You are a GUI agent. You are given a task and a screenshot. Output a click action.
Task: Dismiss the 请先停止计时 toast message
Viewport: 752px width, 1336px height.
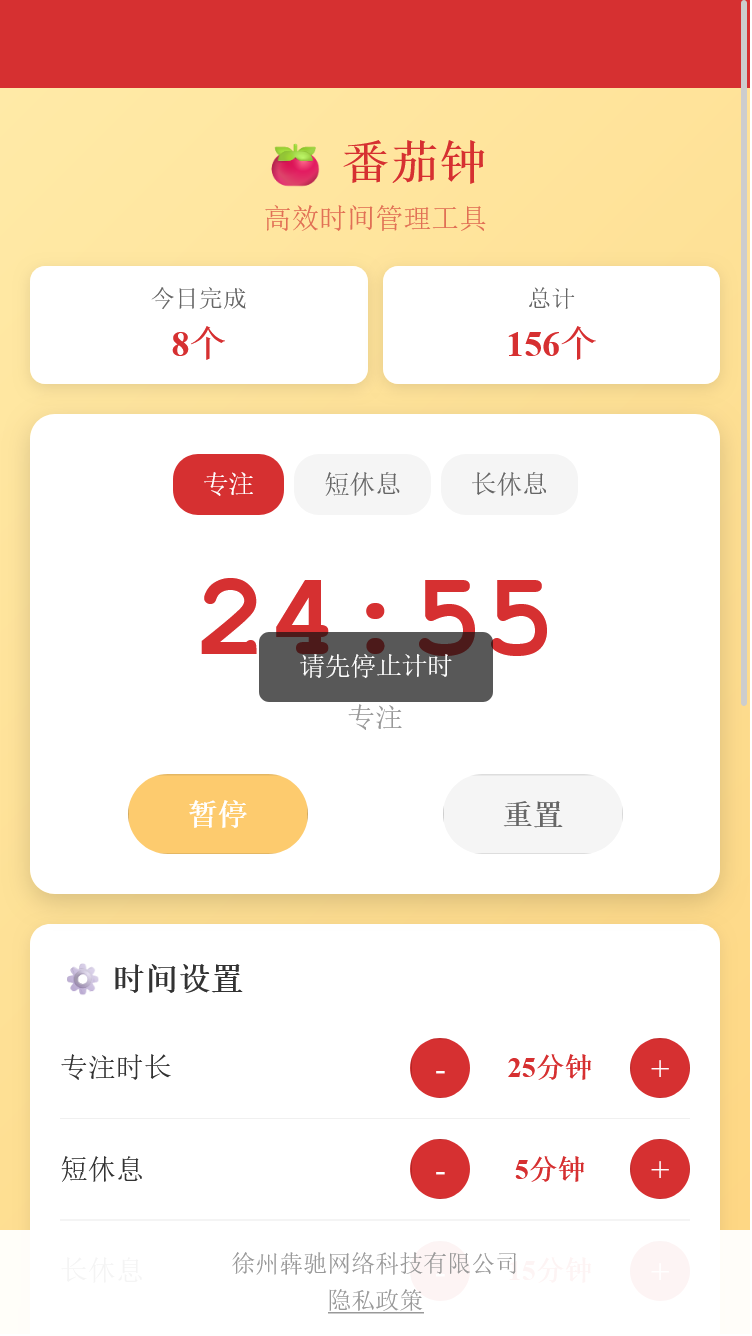(x=376, y=665)
